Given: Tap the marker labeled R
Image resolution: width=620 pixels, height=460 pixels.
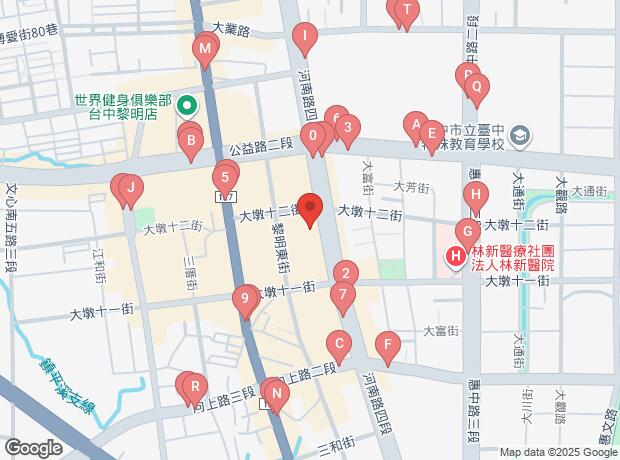Looking at the screenshot, I should (195, 386).
